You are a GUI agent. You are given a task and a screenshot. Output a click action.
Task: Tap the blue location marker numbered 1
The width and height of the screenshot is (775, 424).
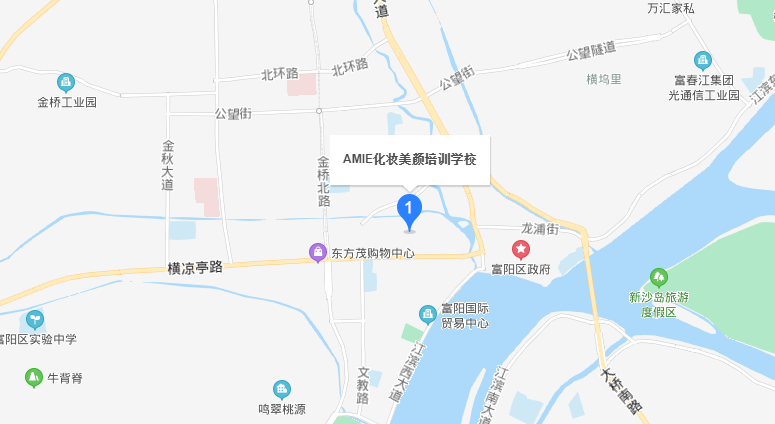pos(409,208)
